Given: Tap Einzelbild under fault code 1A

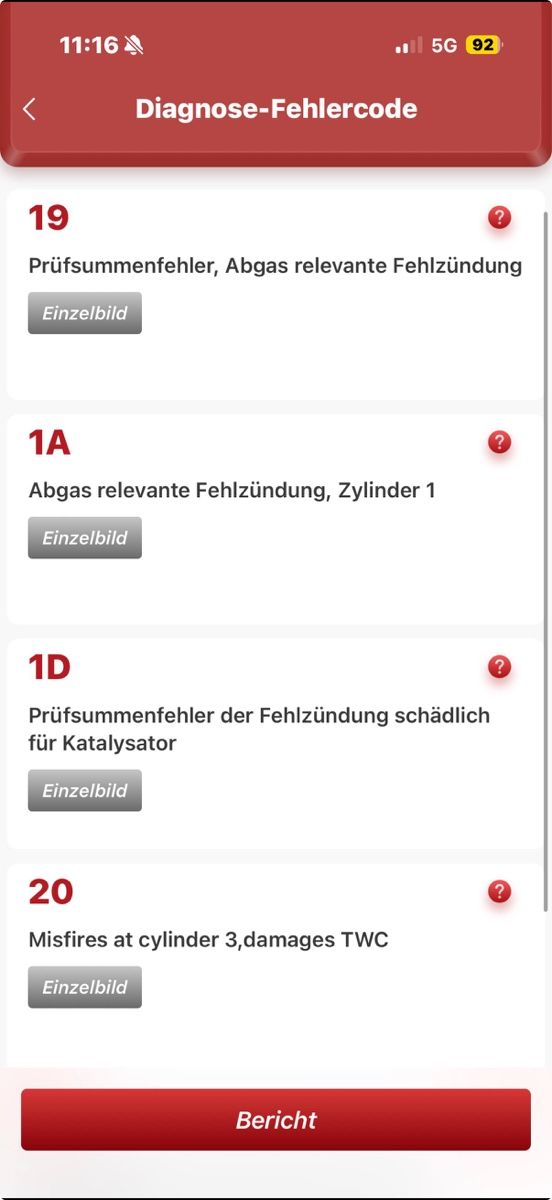Looking at the screenshot, I should 85,538.
